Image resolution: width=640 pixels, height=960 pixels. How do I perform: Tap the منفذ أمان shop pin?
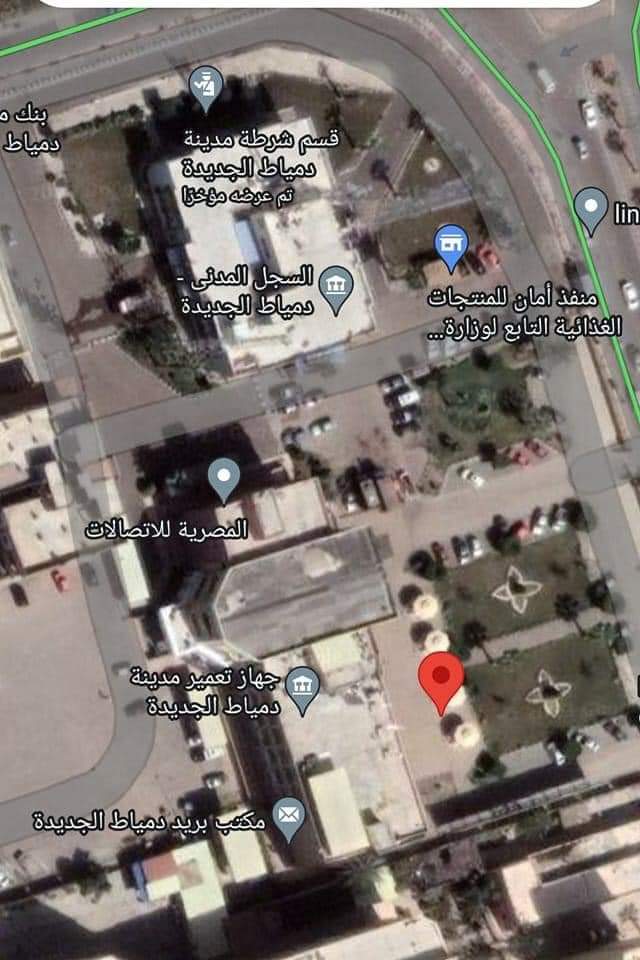(x=453, y=246)
